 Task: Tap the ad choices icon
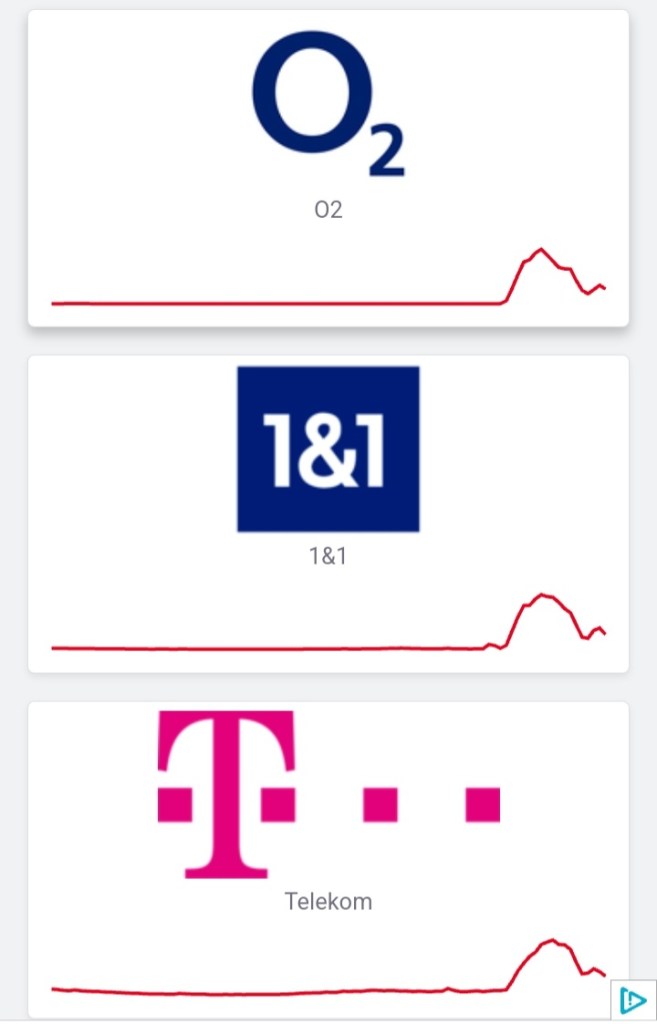point(633,1001)
